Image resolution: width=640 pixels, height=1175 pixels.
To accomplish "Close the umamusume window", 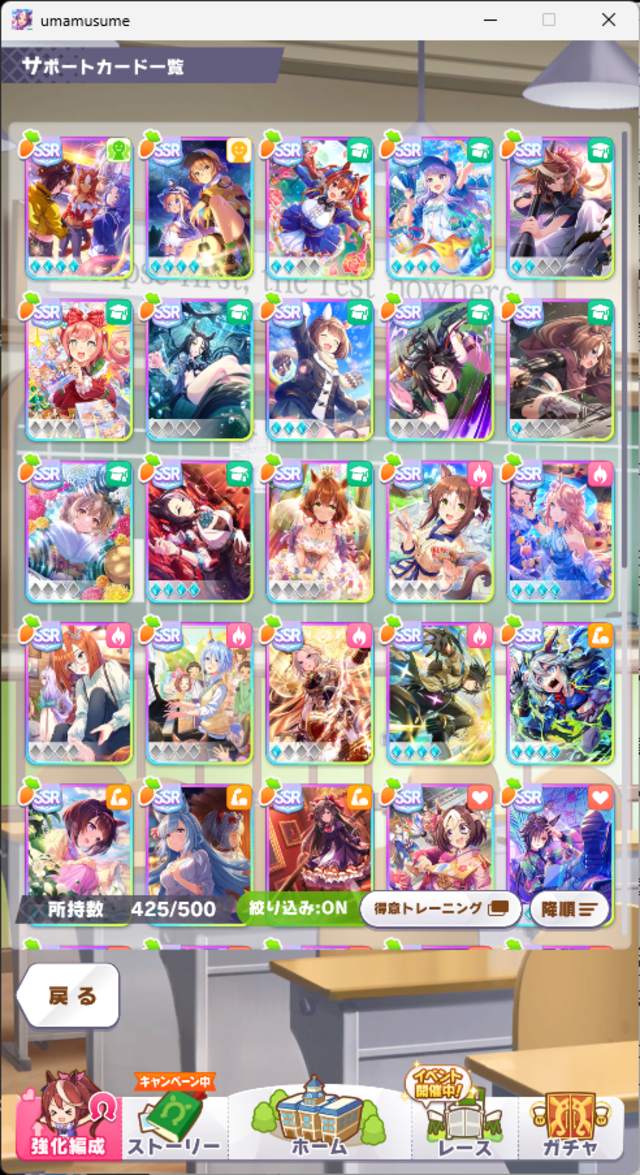I will (x=608, y=20).
